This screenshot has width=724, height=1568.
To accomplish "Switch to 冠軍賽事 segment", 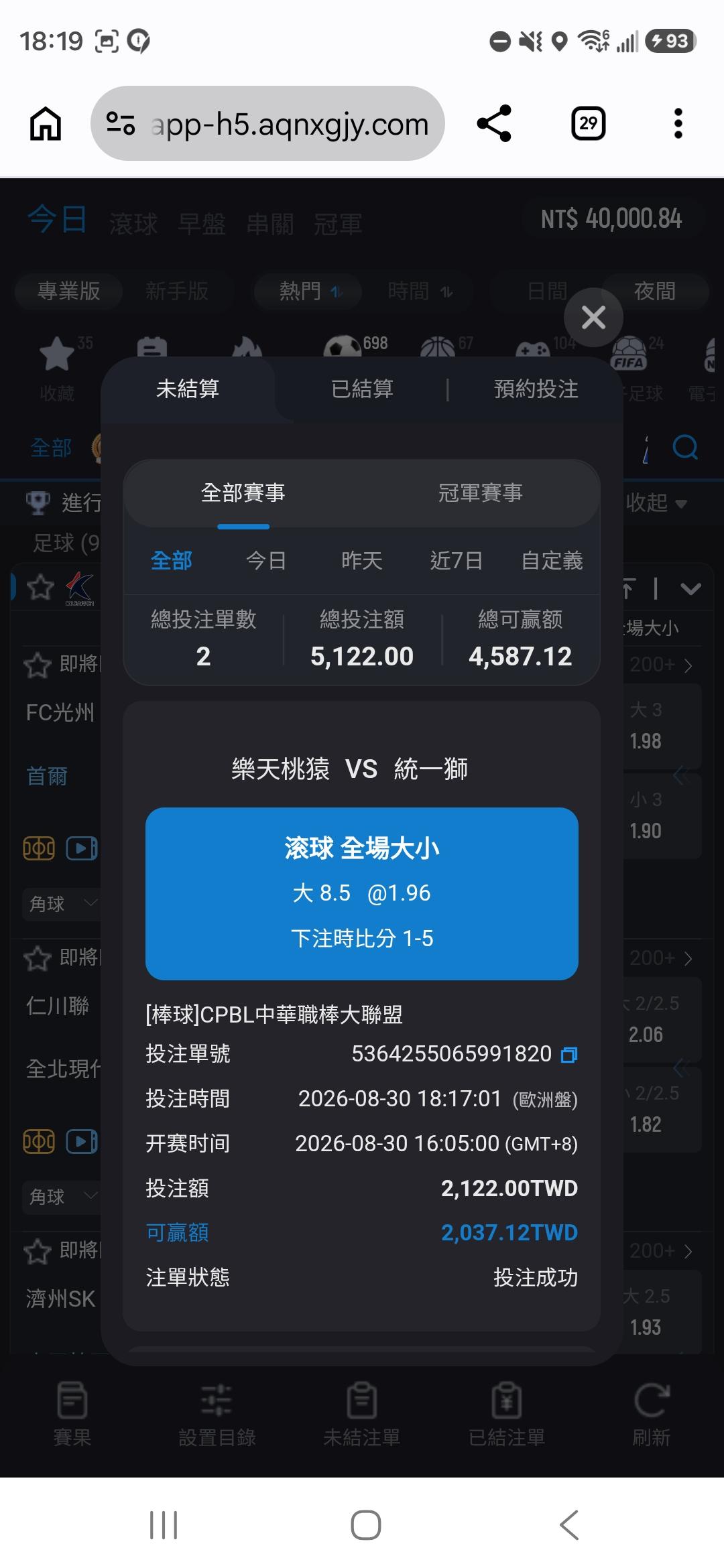I will tap(480, 493).
